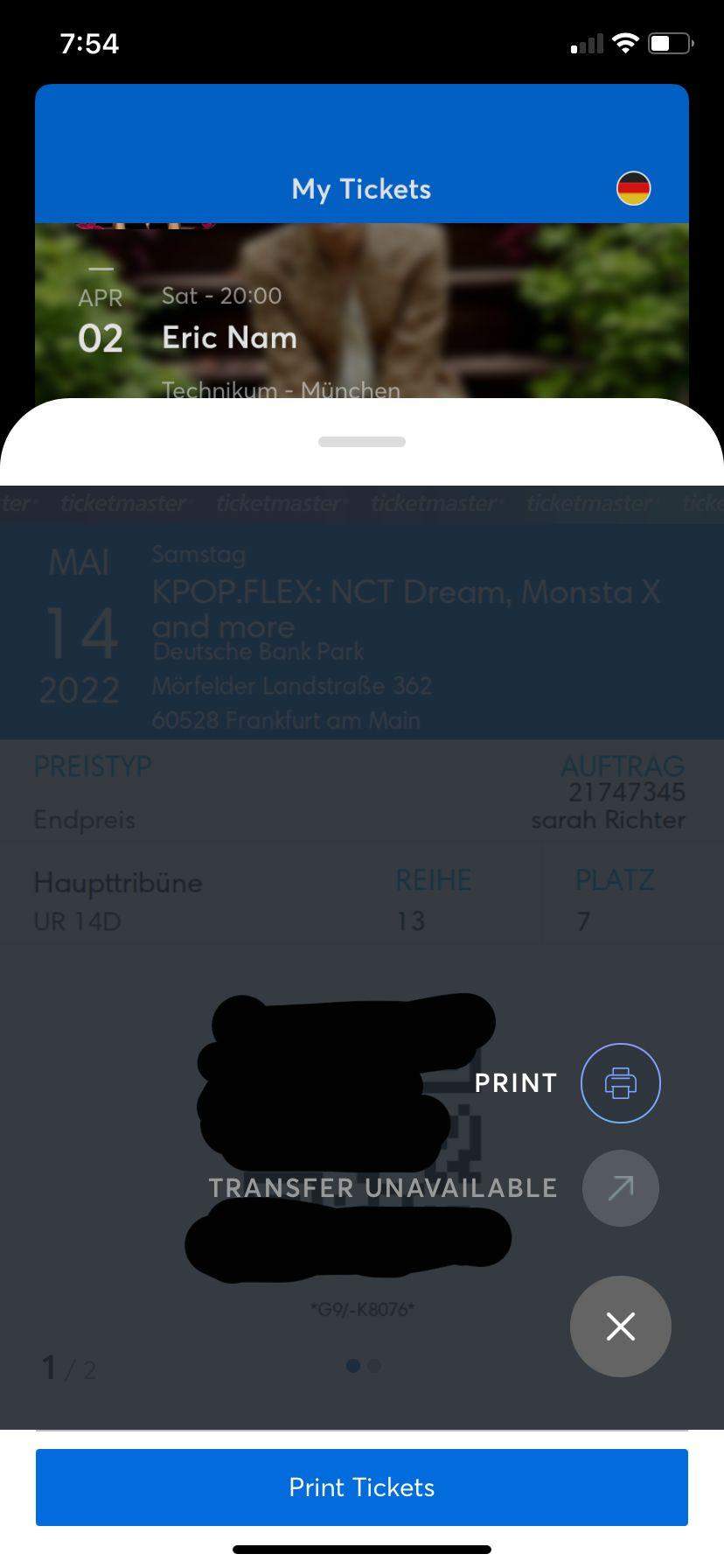Tap the Haupttribüne seating section label
Screen dimensions: 724x1568
click(117, 883)
